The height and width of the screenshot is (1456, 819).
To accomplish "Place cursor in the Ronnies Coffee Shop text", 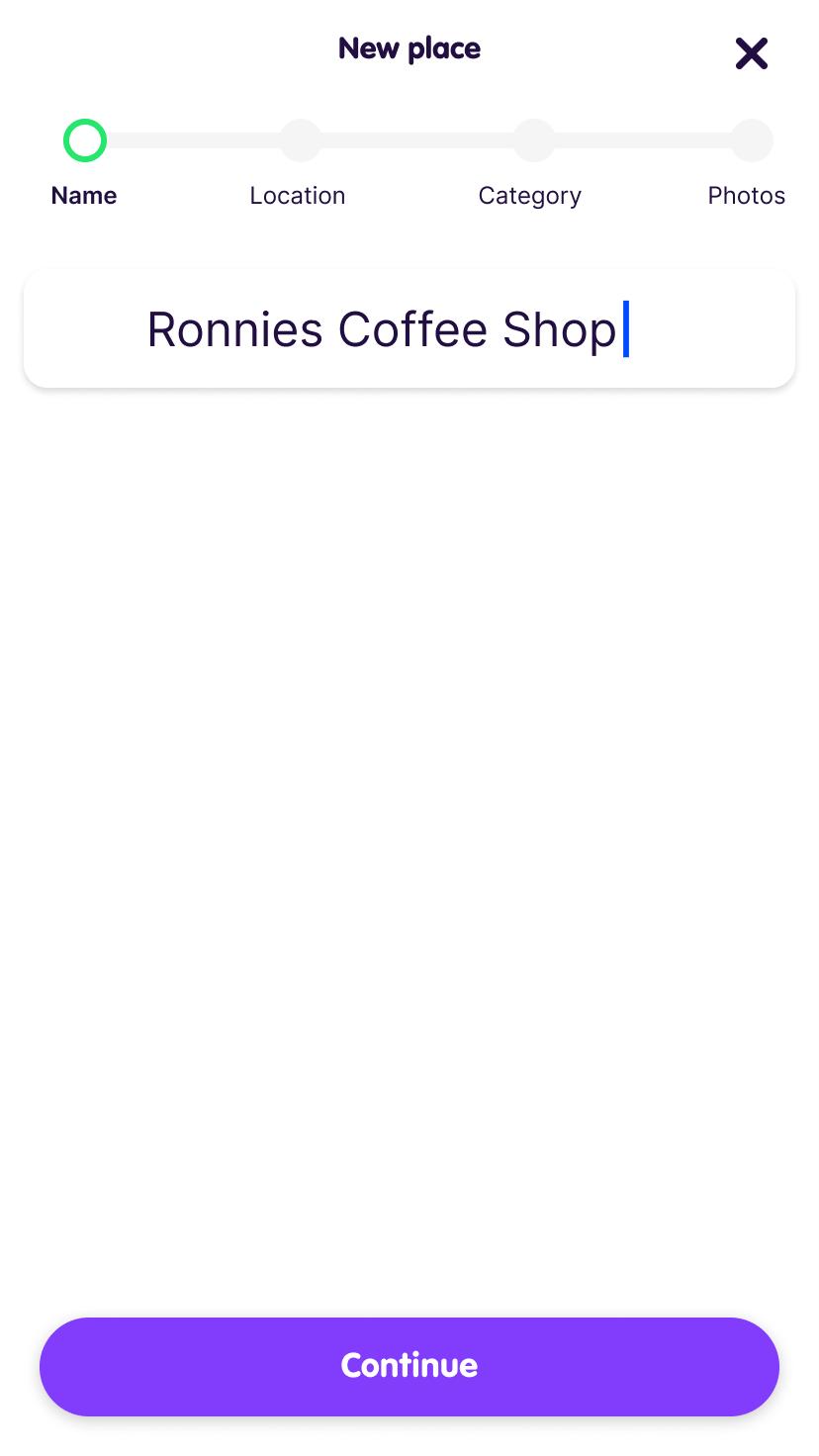I will [386, 329].
